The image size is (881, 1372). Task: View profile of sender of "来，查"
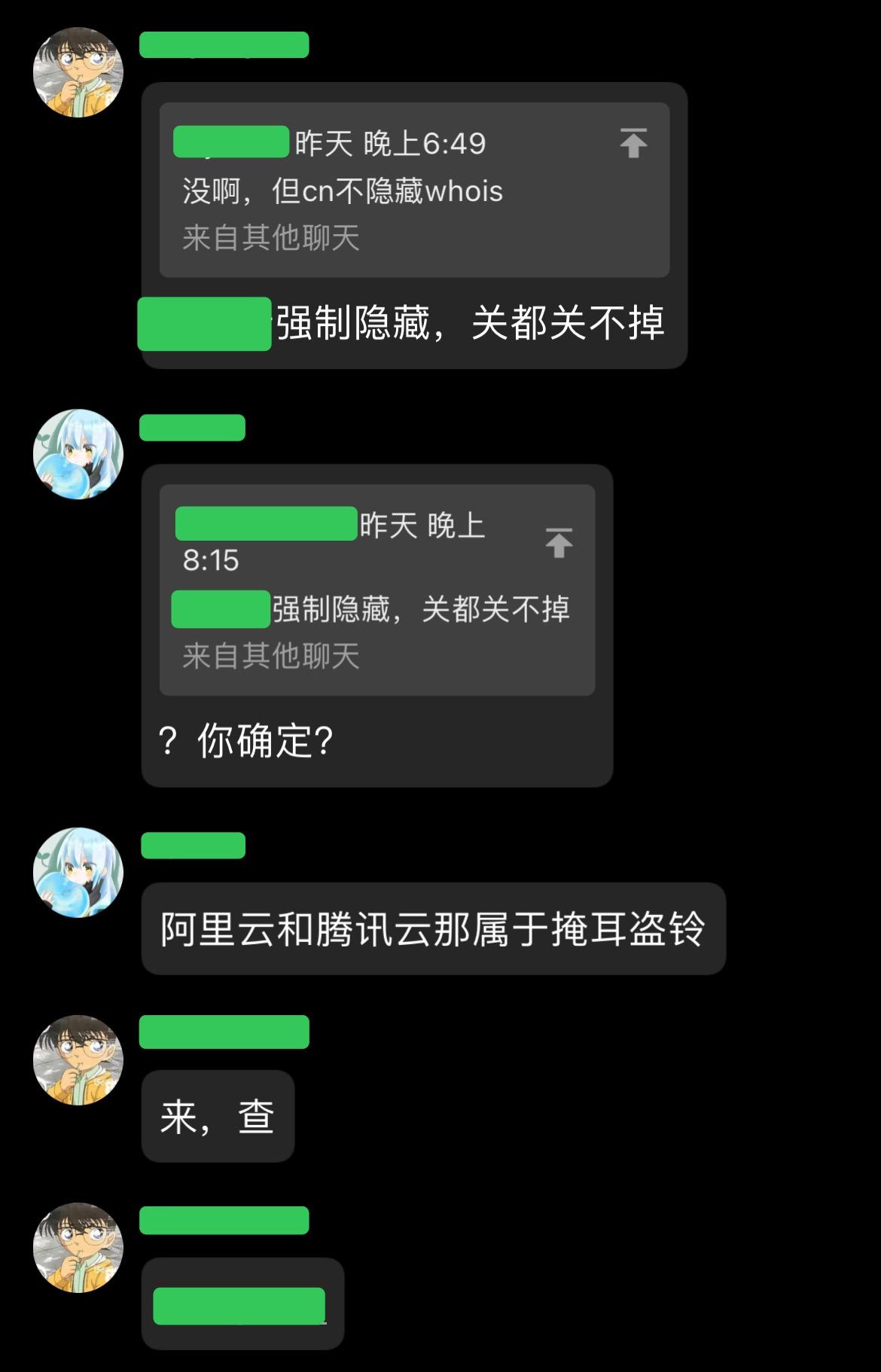(x=78, y=1060)
